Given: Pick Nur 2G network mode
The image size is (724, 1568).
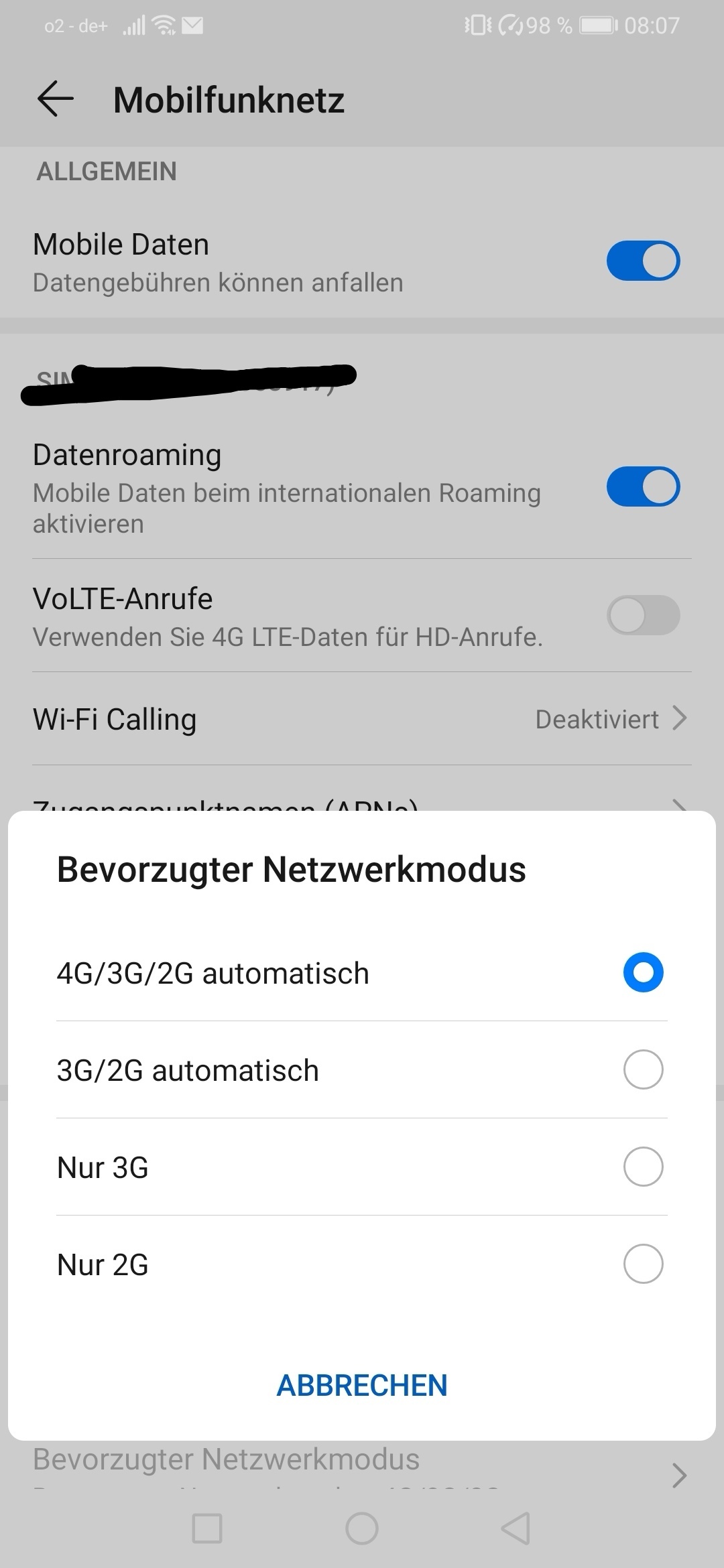Looking at the screenshot, I should (362, 1264).
